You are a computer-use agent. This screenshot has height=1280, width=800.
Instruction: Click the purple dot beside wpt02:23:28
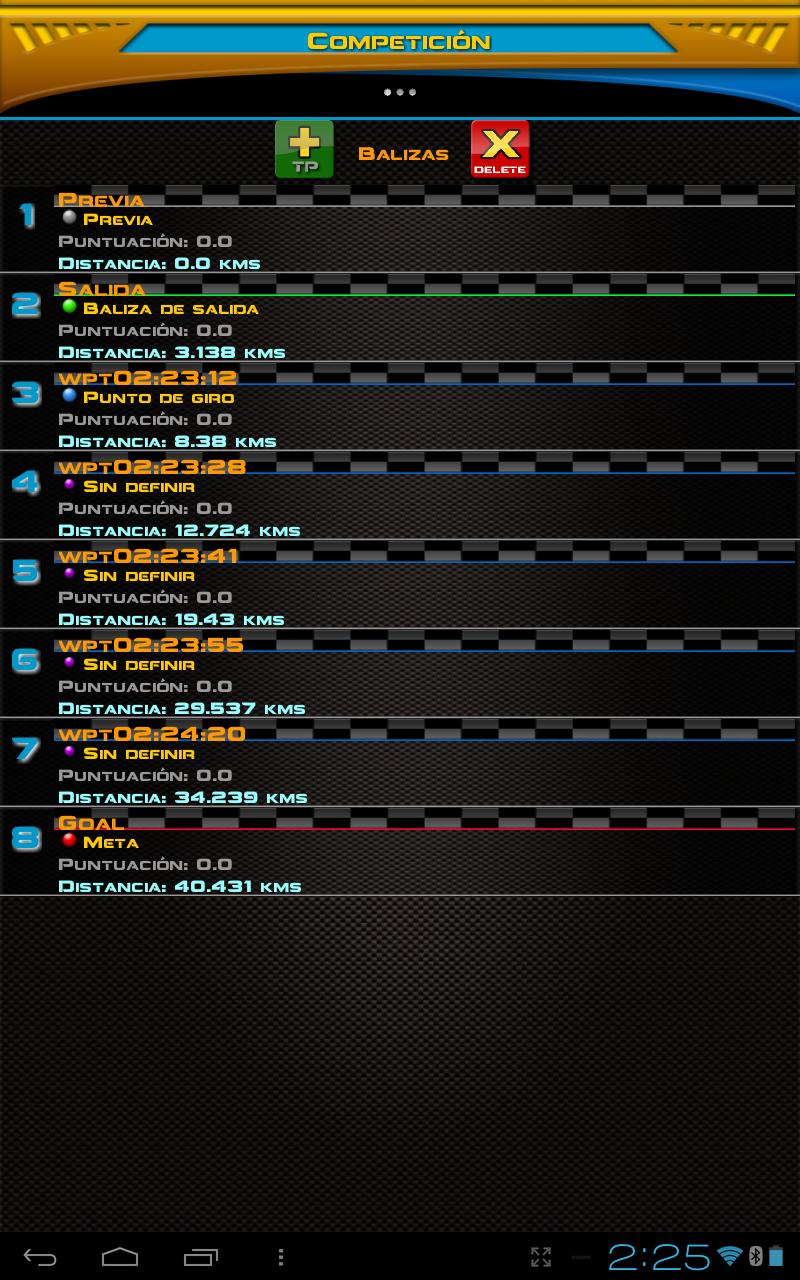(x=66, y=485)
